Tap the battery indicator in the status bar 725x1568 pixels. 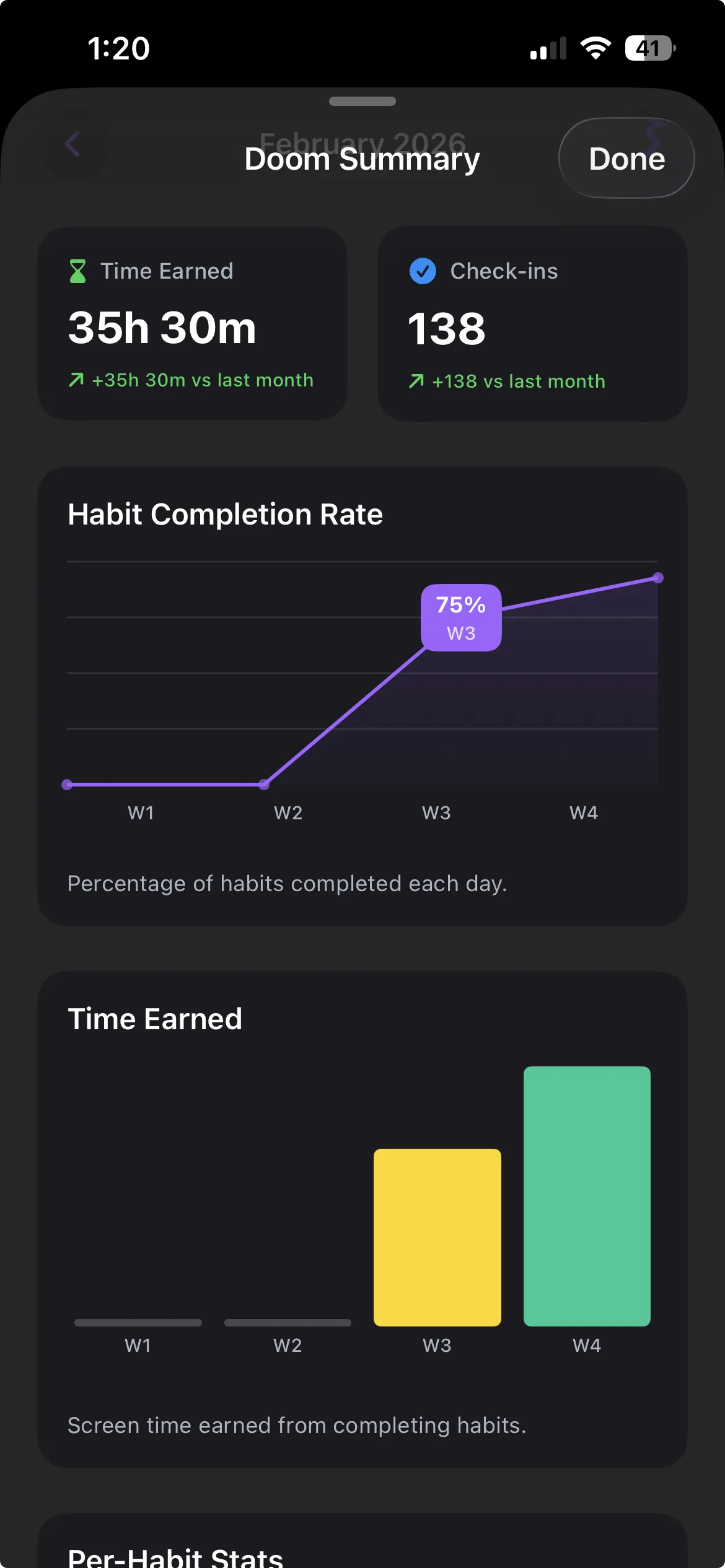click(x=649, y=46)
